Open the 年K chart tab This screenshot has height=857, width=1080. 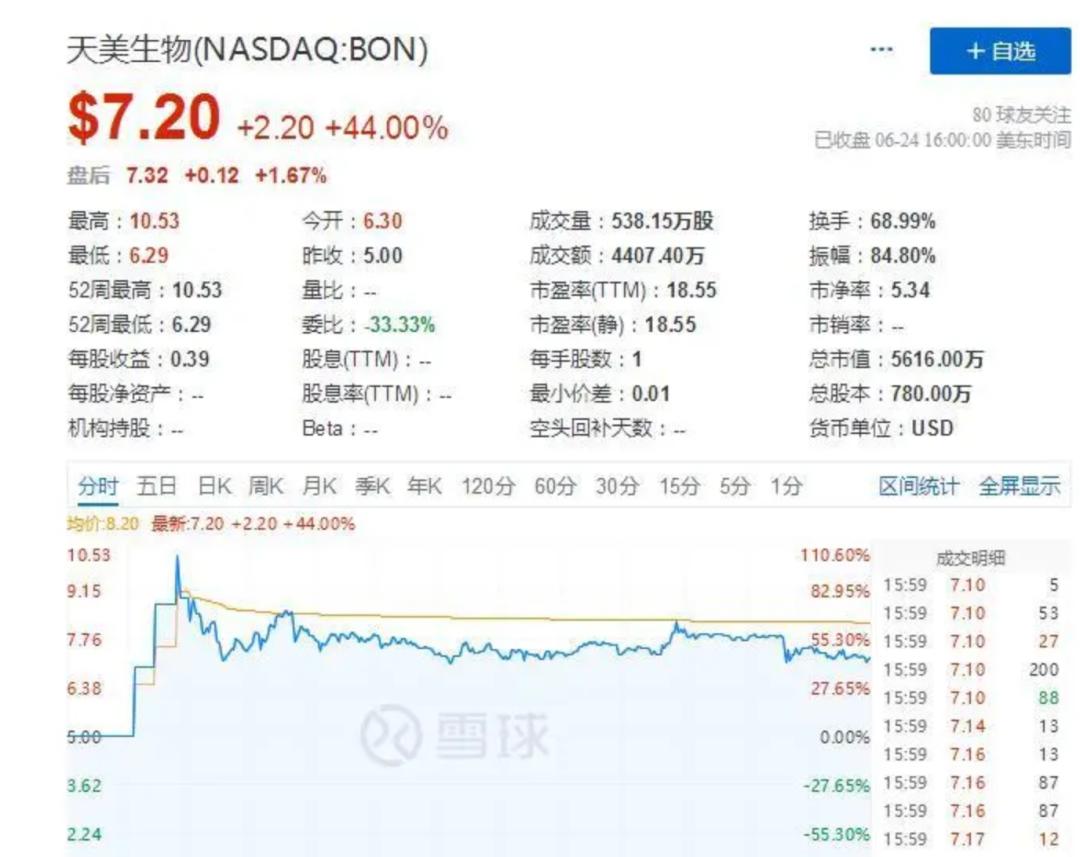click(425, 487)
